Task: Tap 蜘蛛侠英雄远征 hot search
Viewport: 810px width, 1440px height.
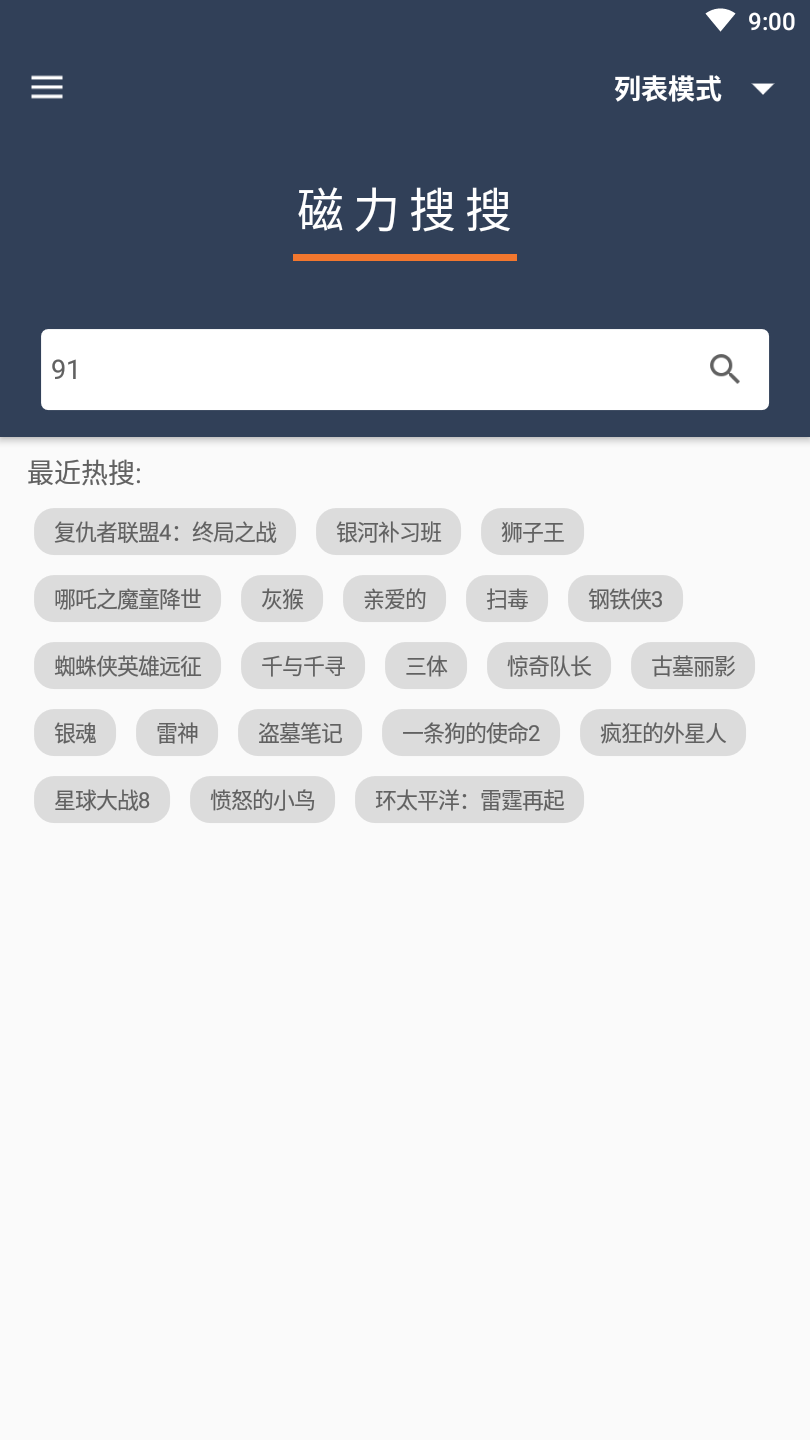Action: [x=127, y=666]
